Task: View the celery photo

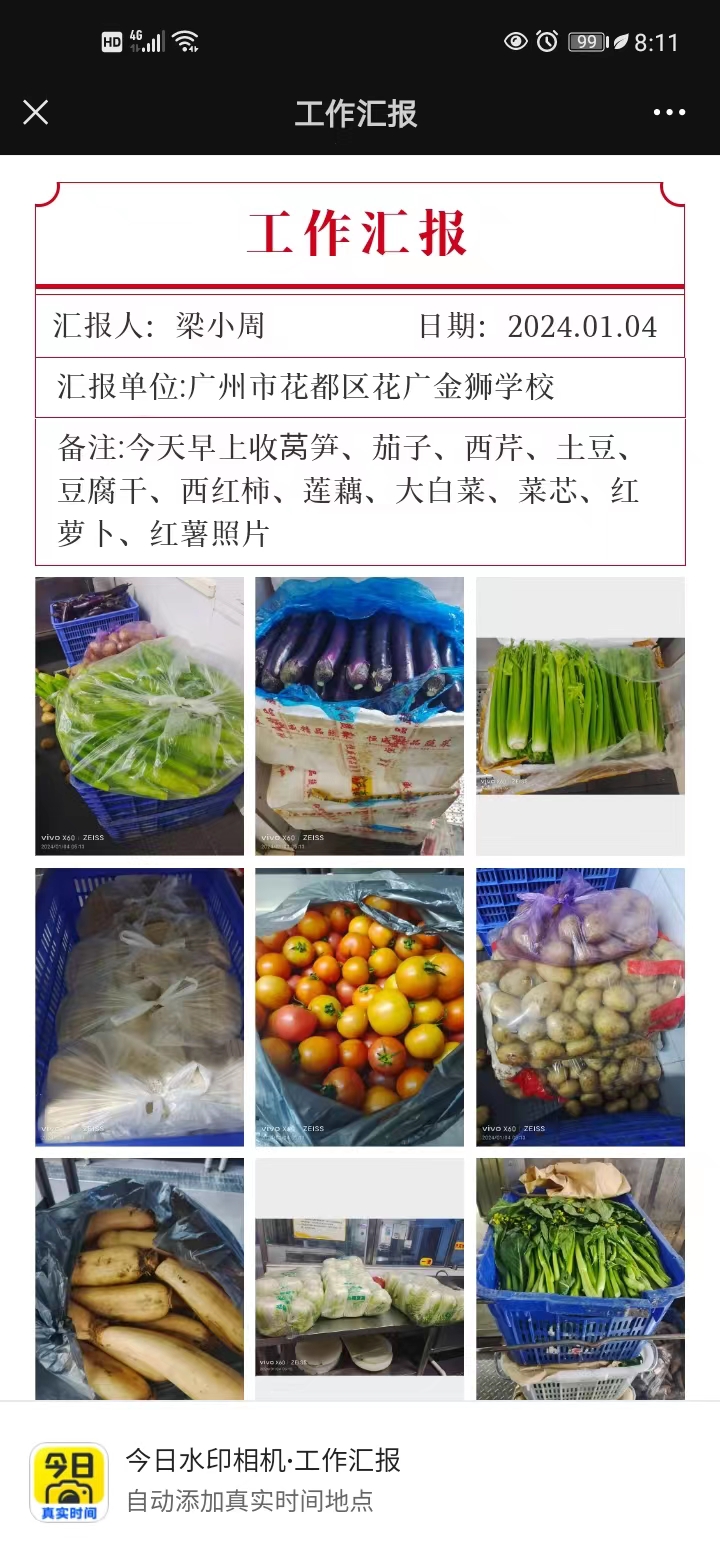Action: (580, 716)
